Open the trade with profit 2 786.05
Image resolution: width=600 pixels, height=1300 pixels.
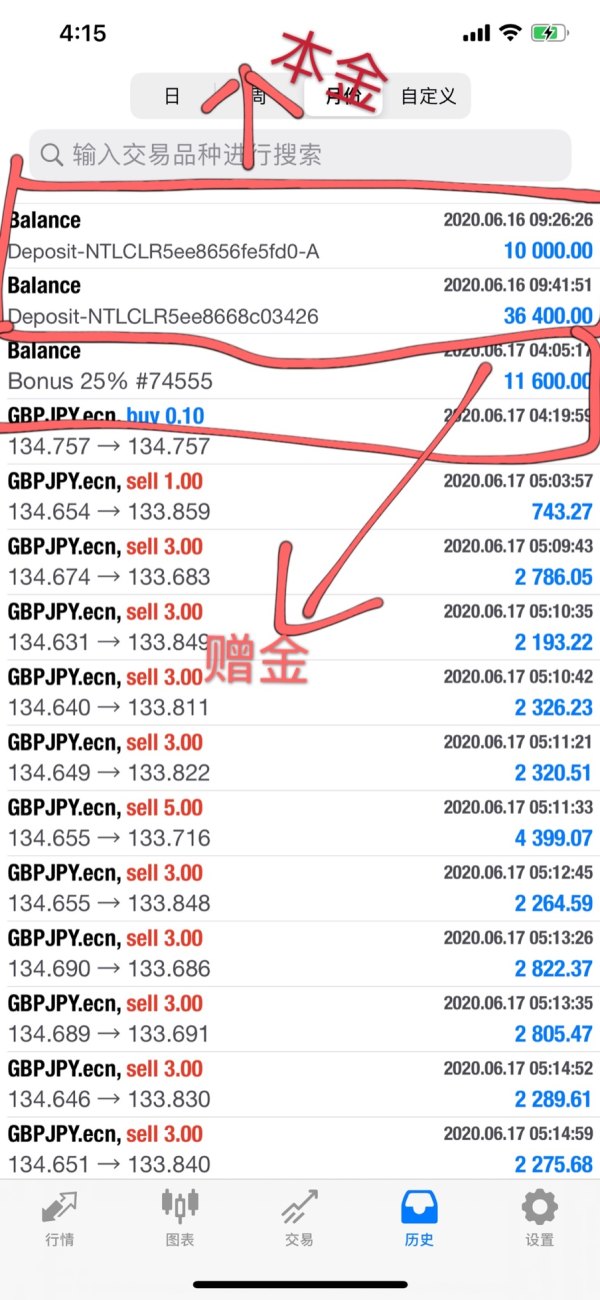coord(300,562)
